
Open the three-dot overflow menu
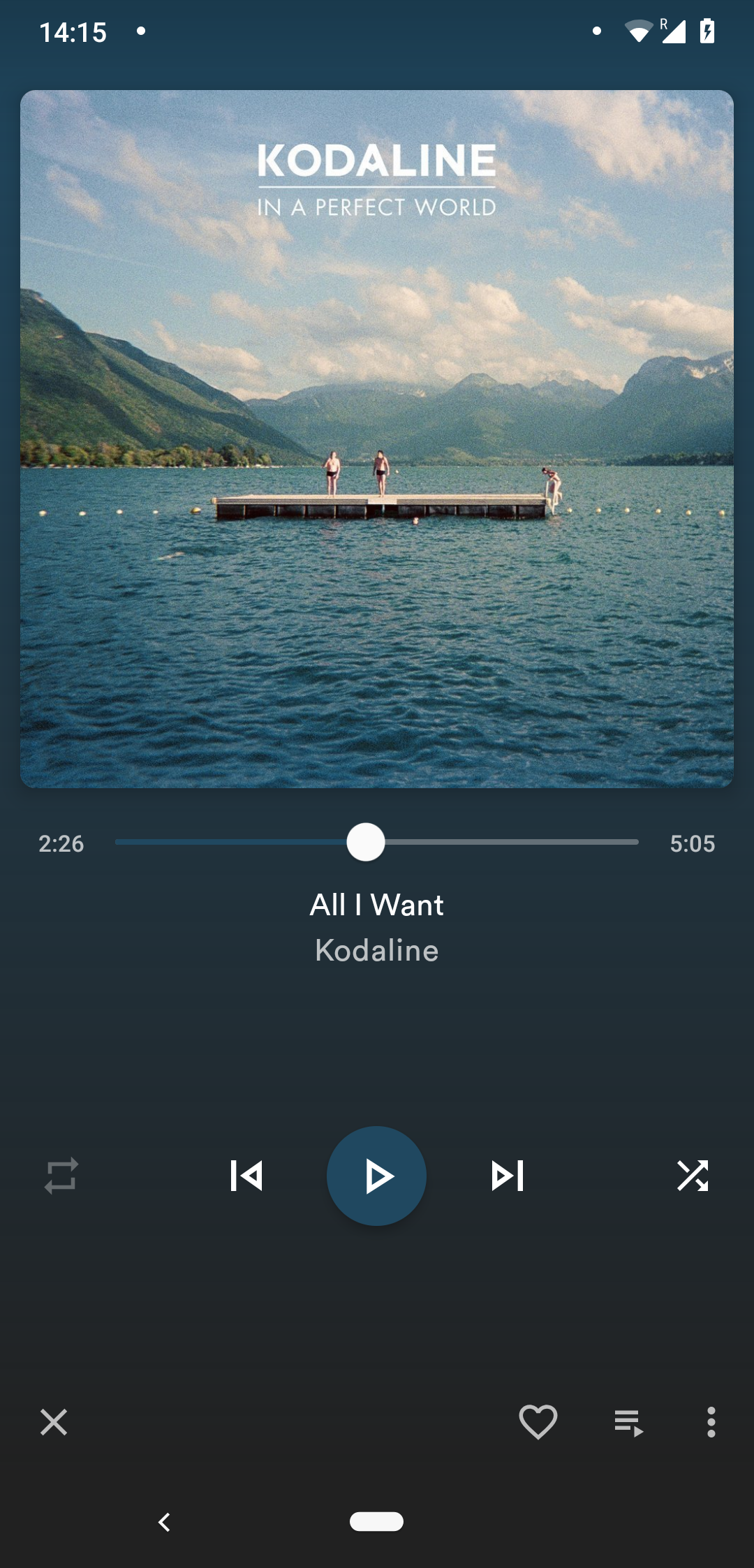711,1422
